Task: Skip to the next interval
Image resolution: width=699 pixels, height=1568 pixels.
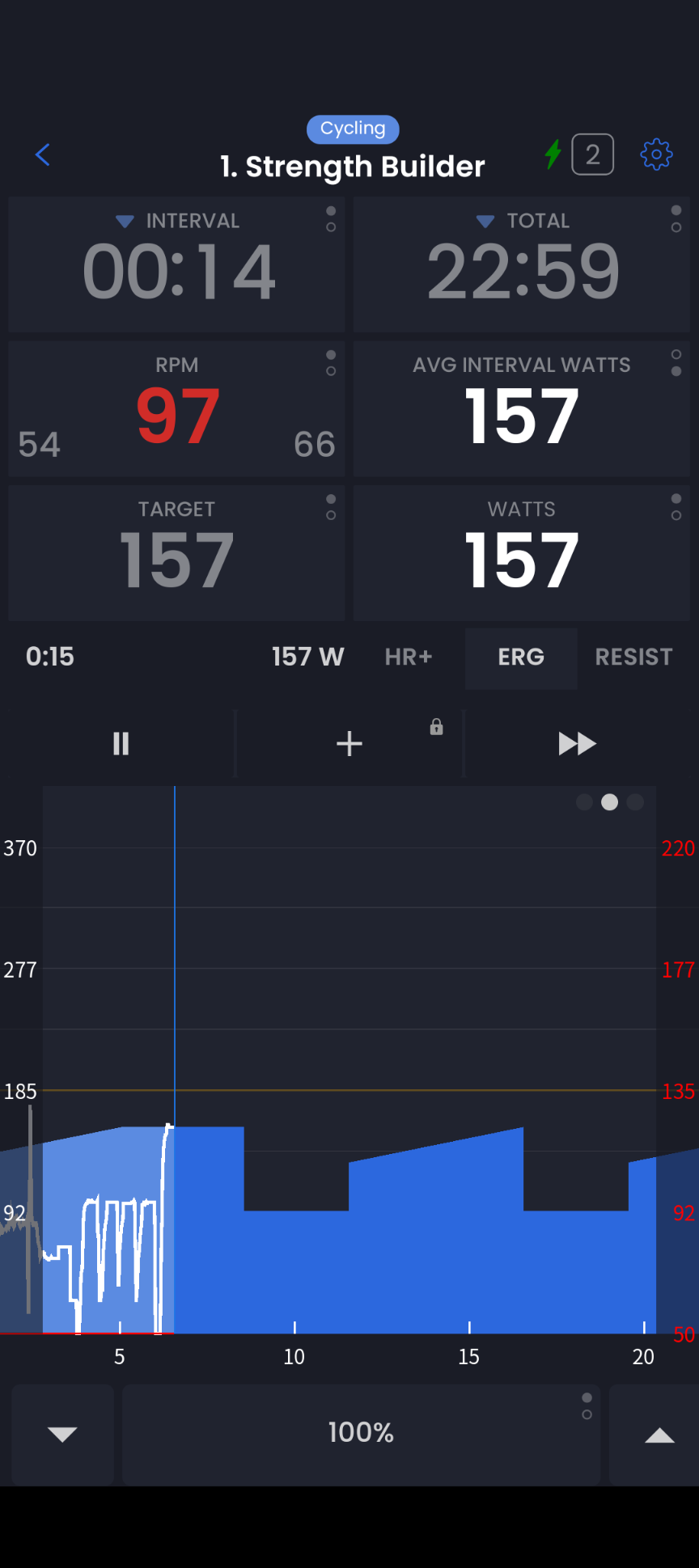Action: click(577, 743)
